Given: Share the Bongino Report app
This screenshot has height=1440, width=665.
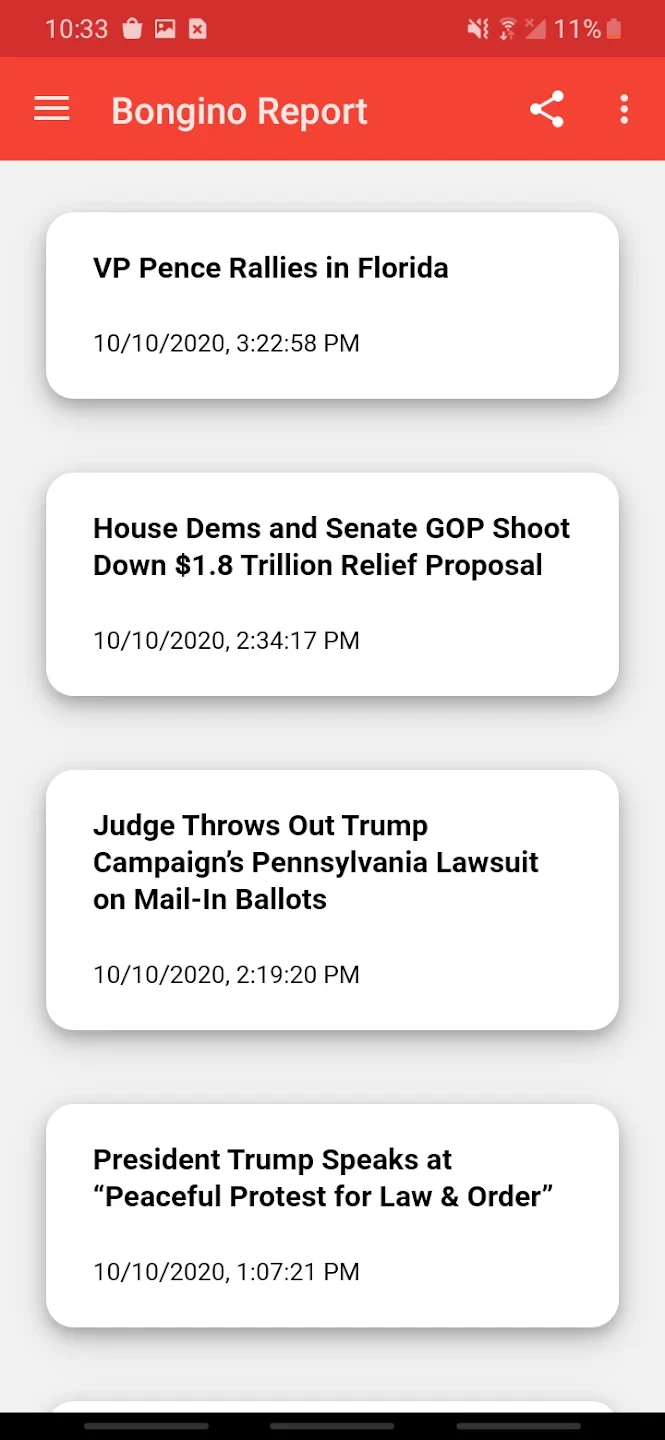Looking at the screenshot, I should pos(547,109).
